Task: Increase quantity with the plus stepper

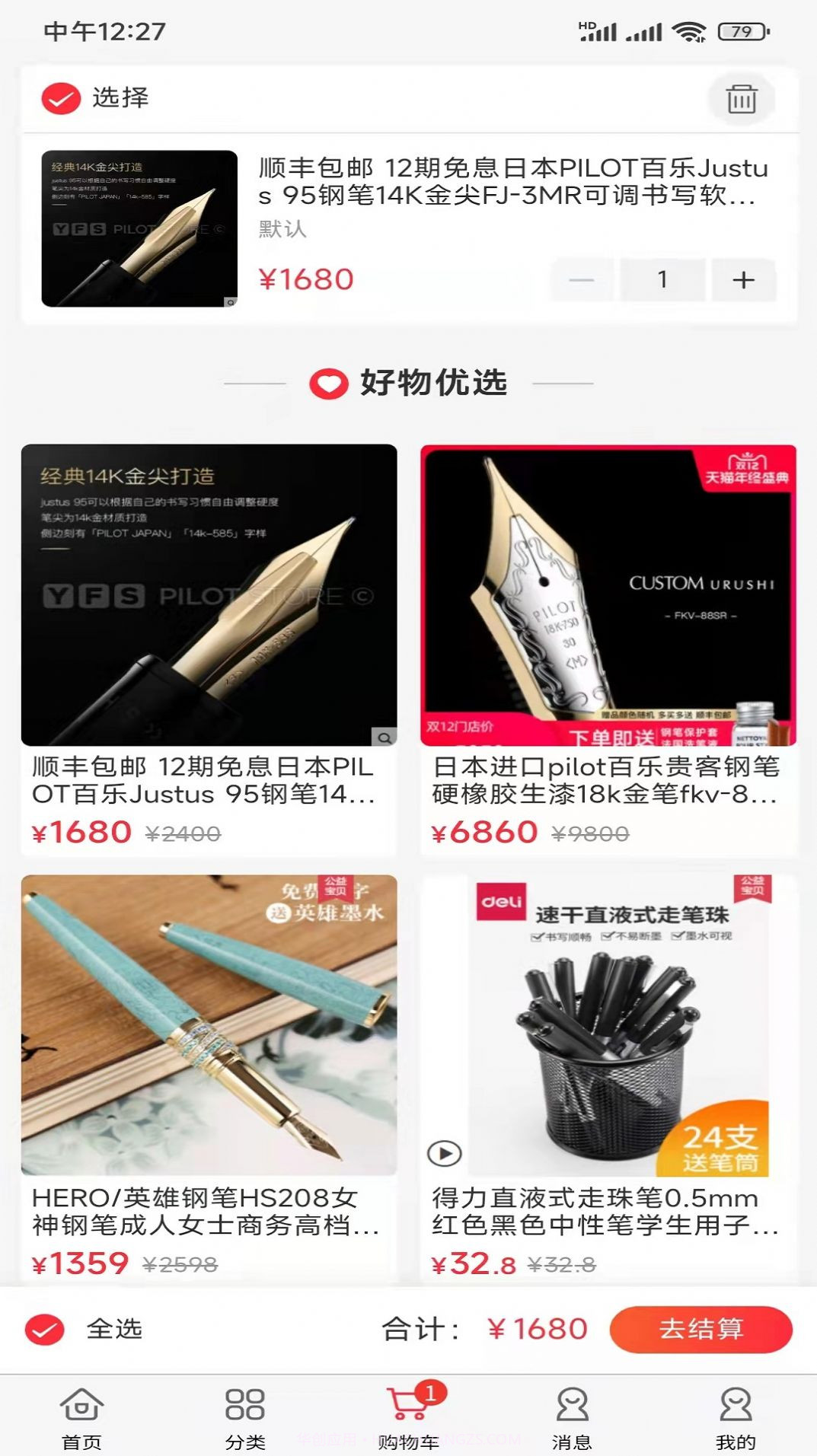Action: [742, 279]
